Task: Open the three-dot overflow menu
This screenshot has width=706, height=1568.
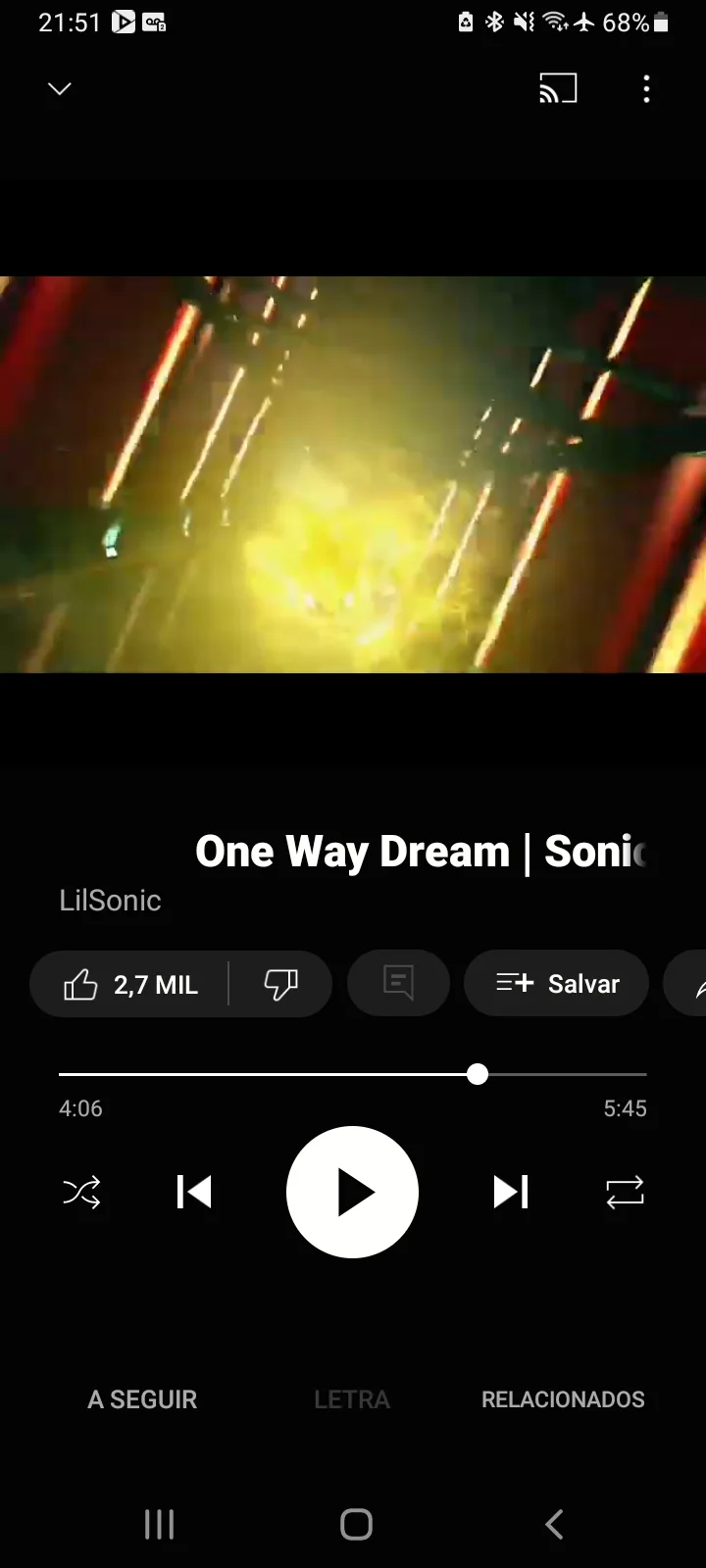Action: 646,89
